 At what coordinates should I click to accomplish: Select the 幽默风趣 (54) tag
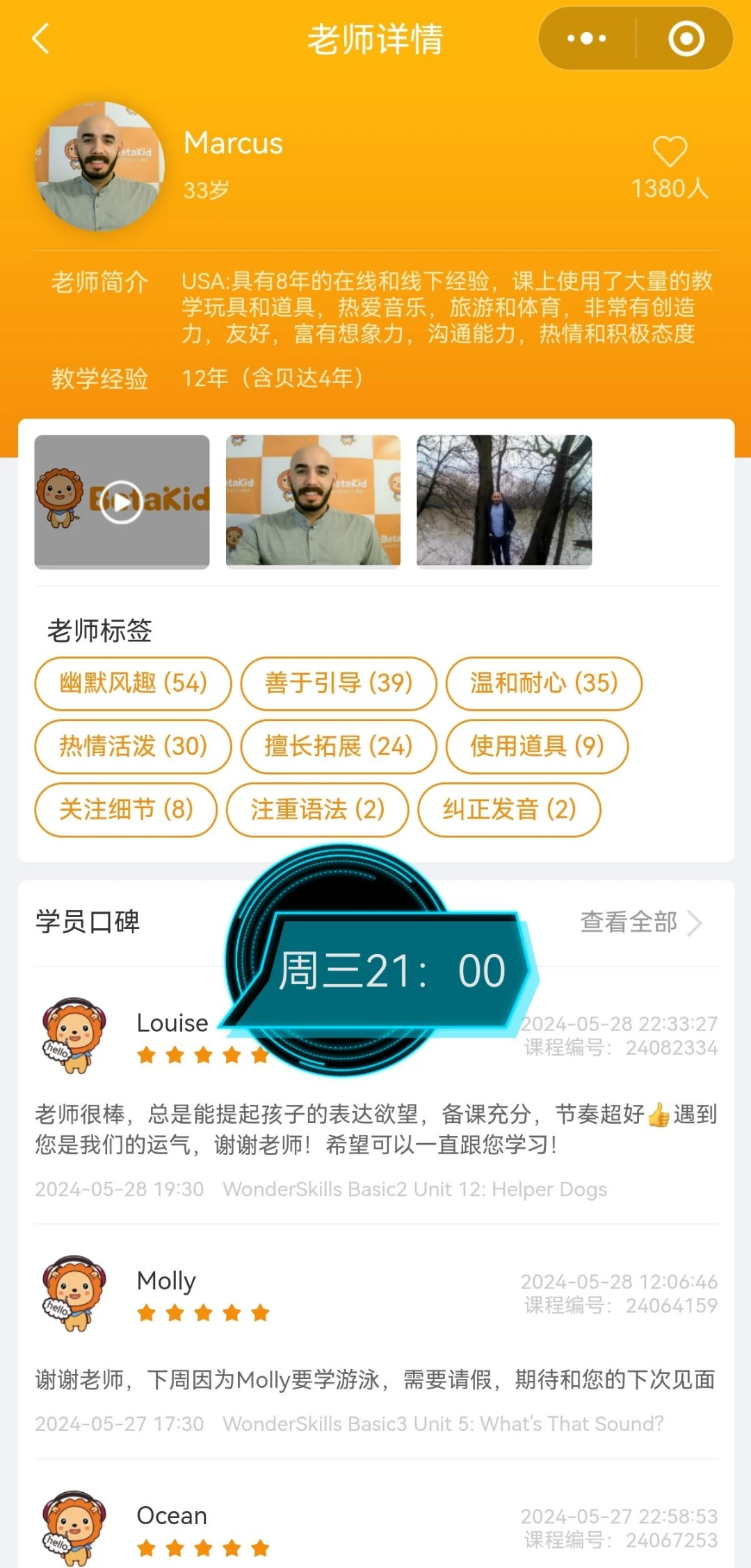(133, 684)
